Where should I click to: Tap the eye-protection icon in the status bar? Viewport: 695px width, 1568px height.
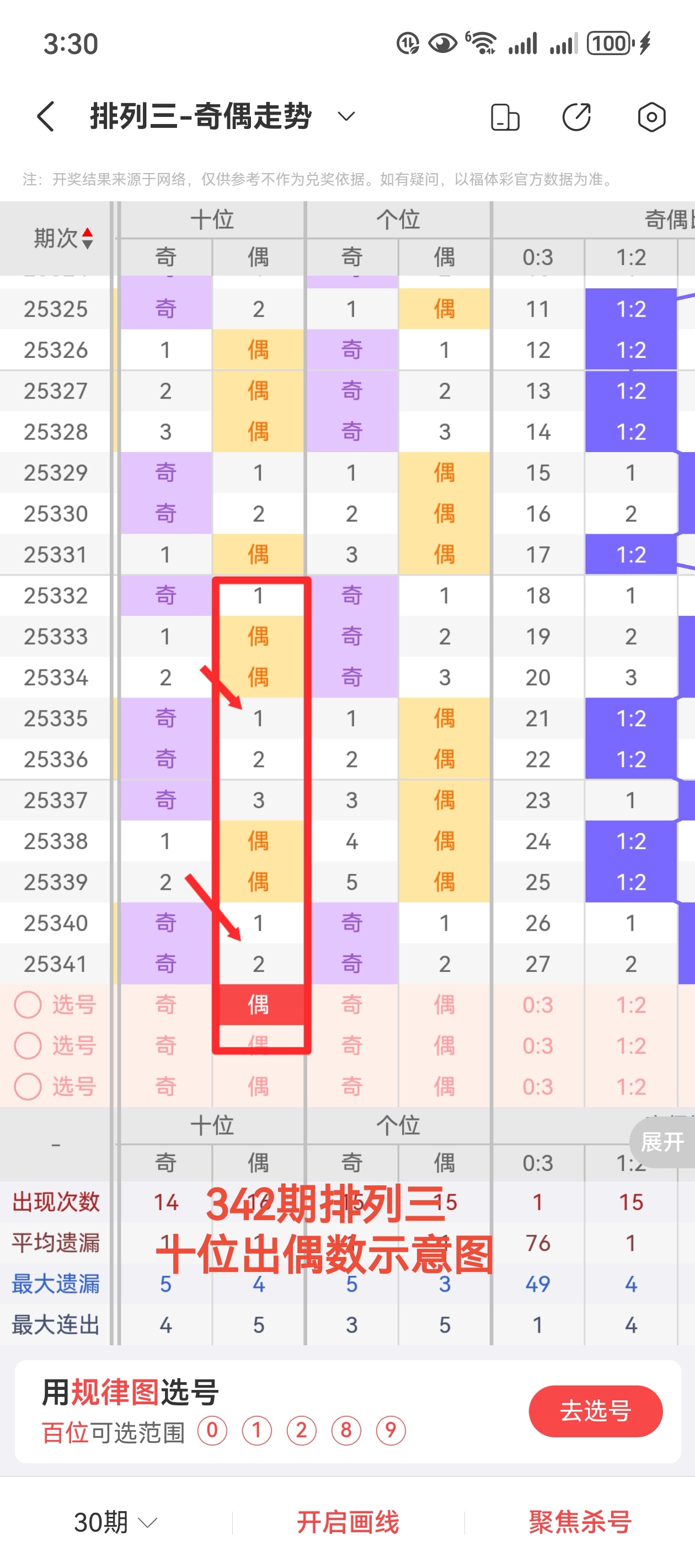tap(442, 42)
